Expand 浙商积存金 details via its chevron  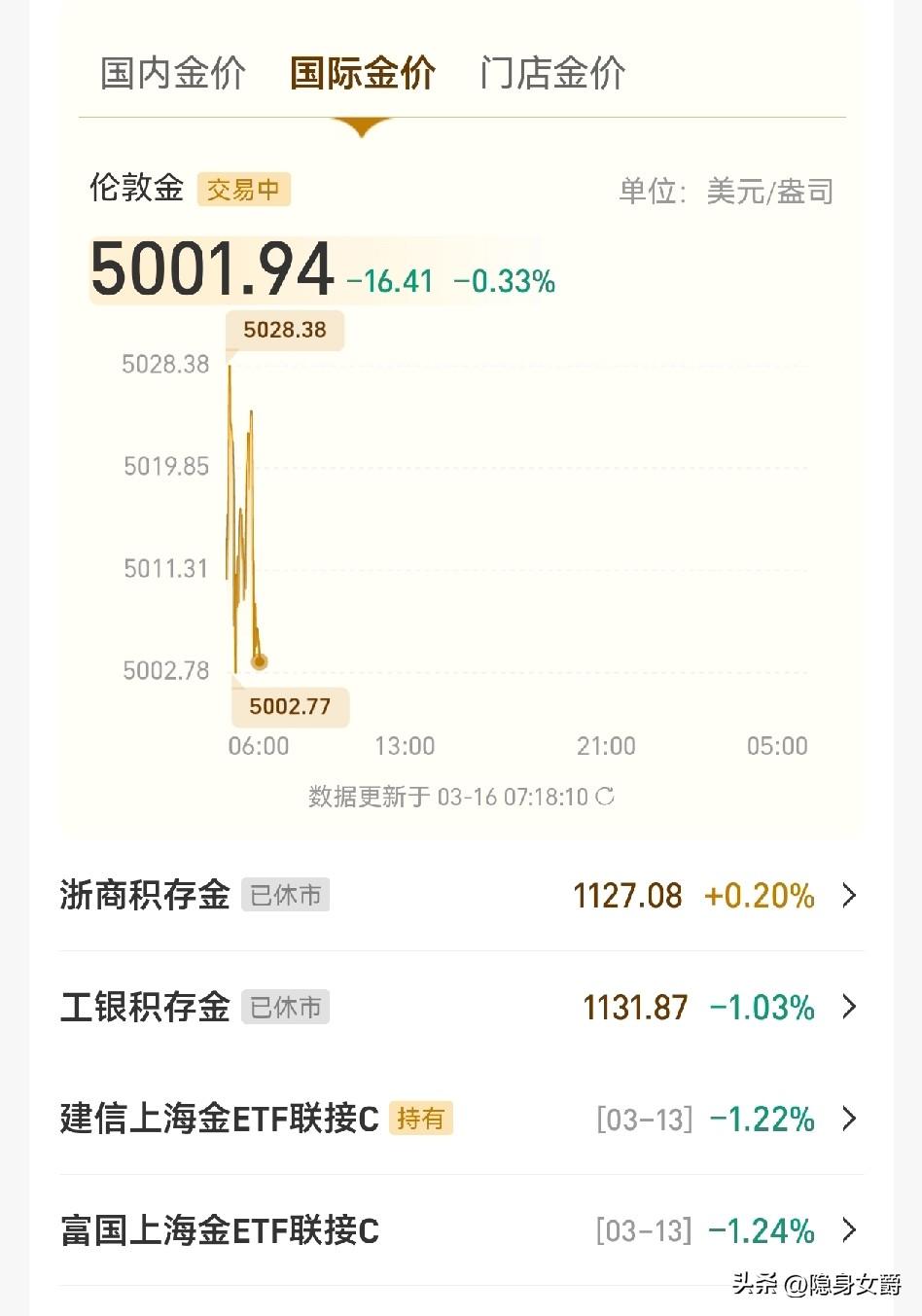849,895
